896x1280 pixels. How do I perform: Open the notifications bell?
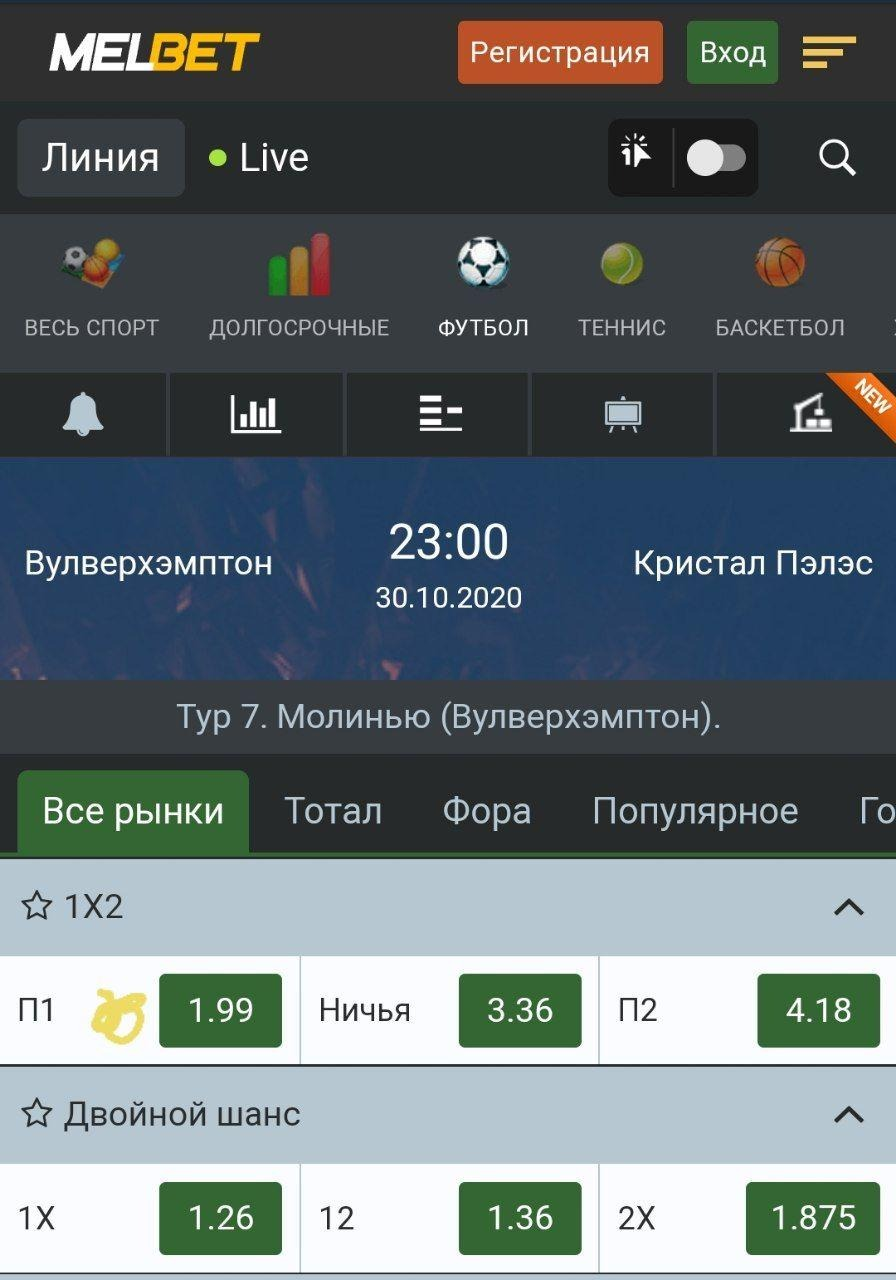pos(83,414)
